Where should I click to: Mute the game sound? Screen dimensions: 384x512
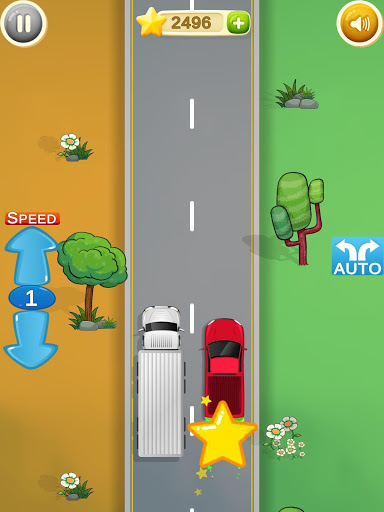tap(359, 23)
